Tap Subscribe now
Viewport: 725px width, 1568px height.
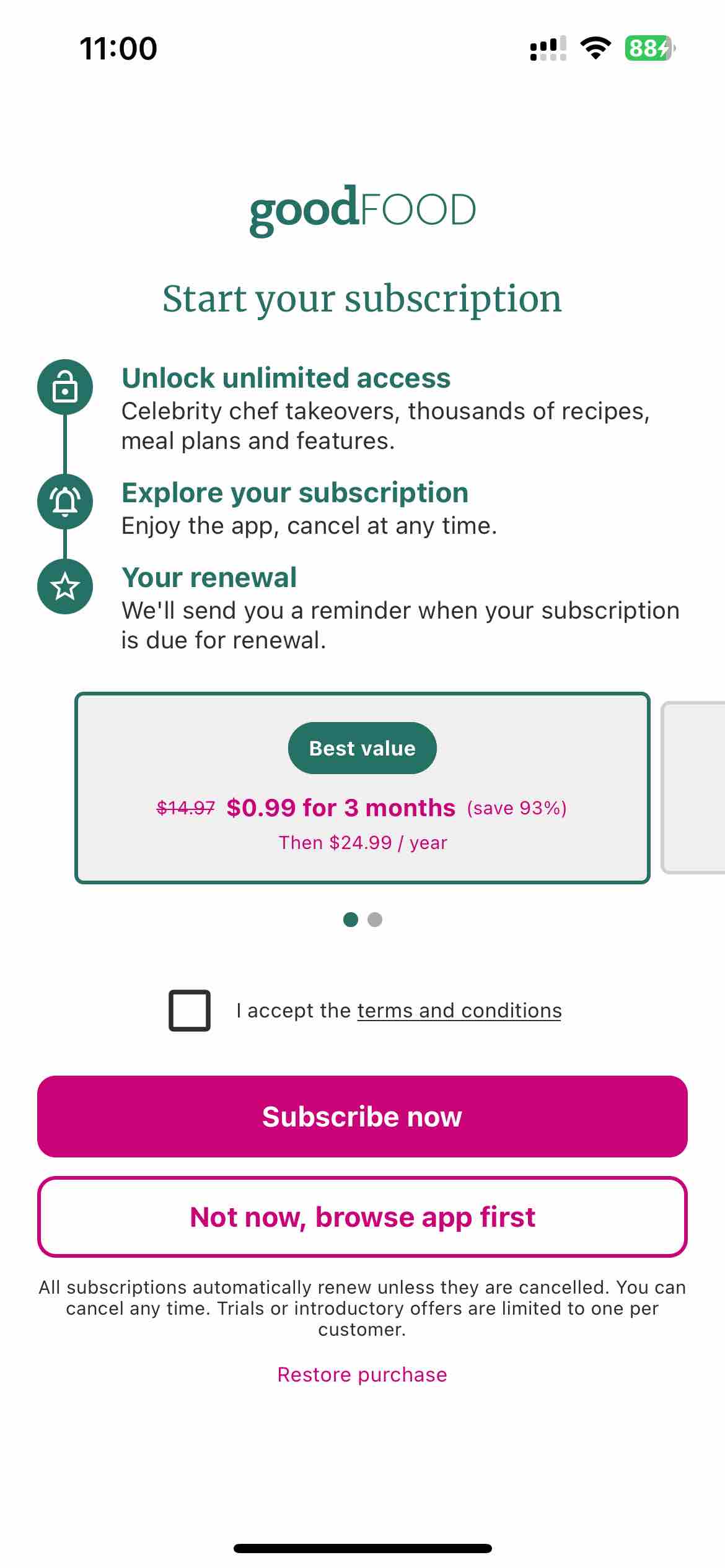[362, 1117]
